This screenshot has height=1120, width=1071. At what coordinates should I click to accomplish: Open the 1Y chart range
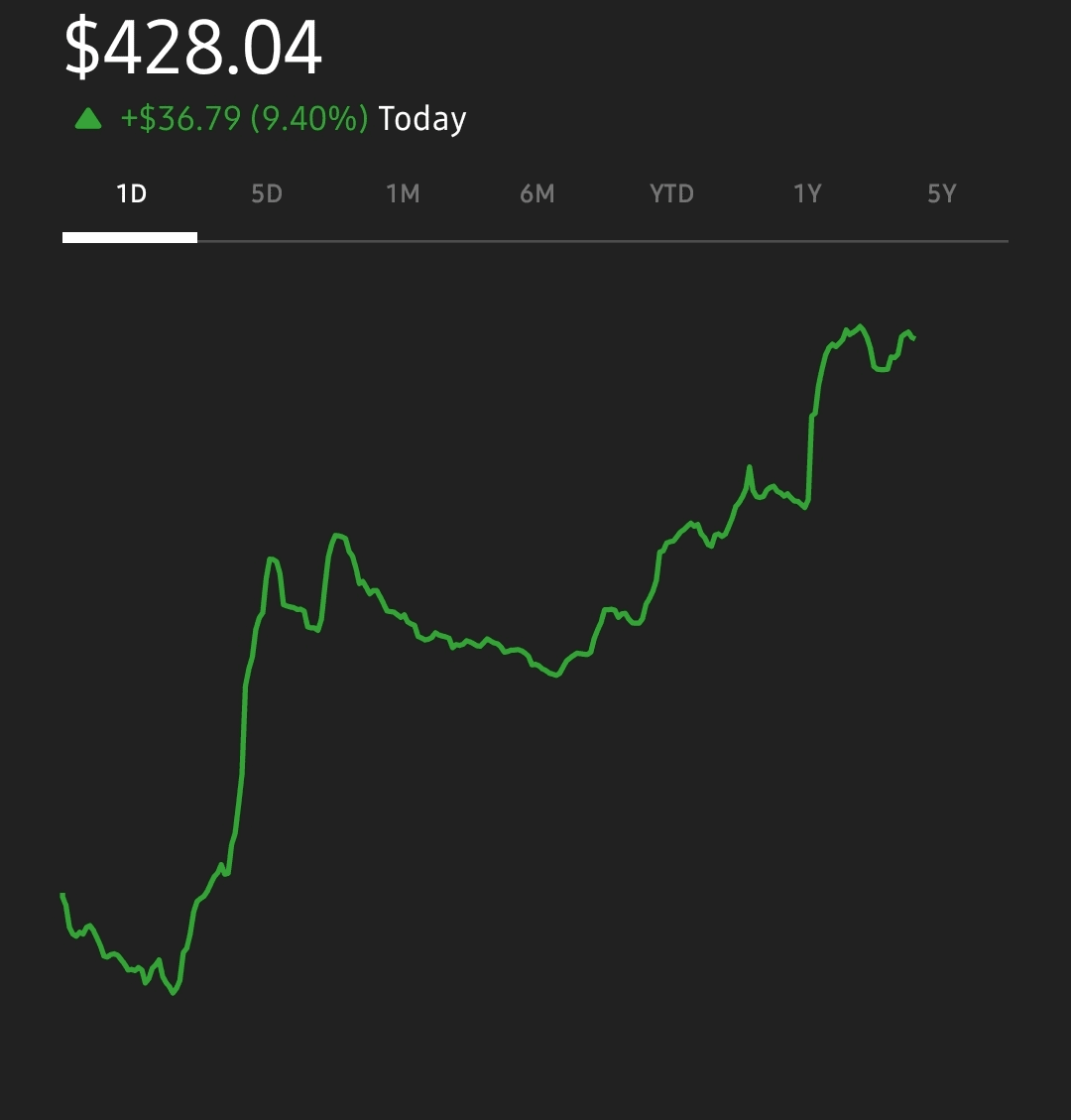[x=807, y=193]
